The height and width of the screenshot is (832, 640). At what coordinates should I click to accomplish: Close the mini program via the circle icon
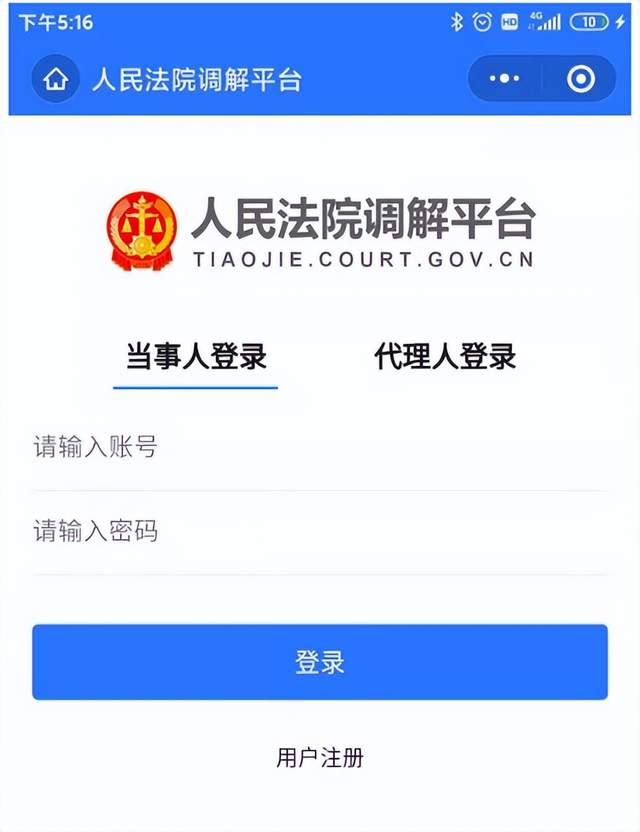pos(580,79)
